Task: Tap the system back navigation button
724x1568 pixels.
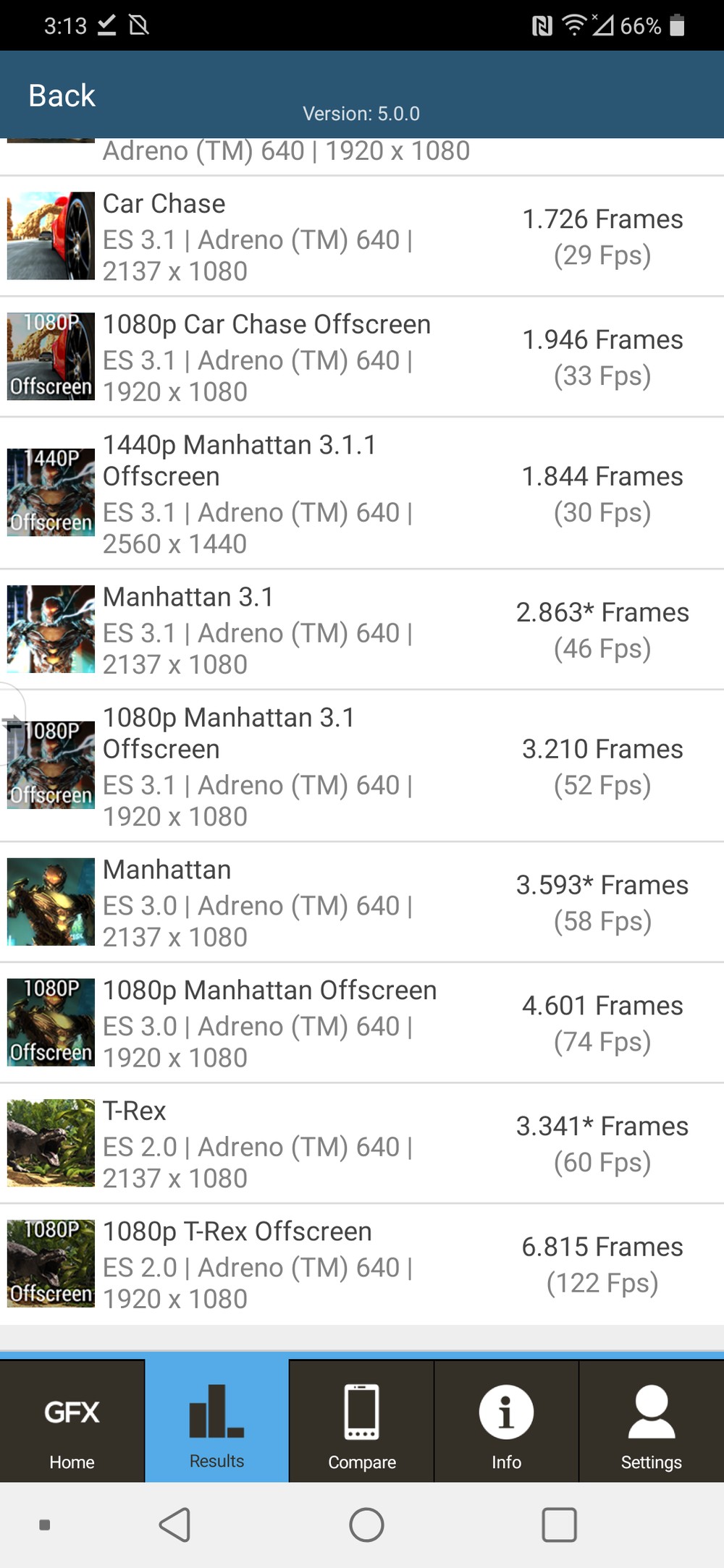Action: tap(174, 1525)
